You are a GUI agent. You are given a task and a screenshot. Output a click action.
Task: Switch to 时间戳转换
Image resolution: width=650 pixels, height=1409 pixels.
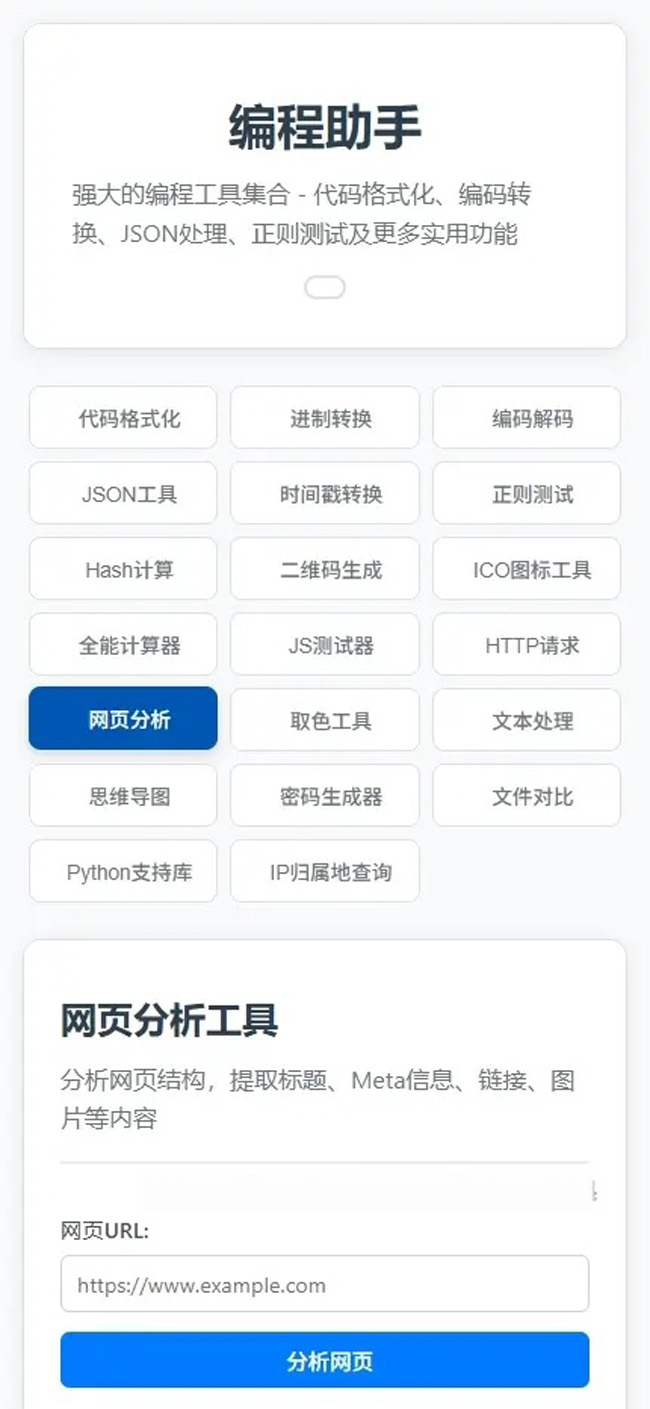pos(325,494)
